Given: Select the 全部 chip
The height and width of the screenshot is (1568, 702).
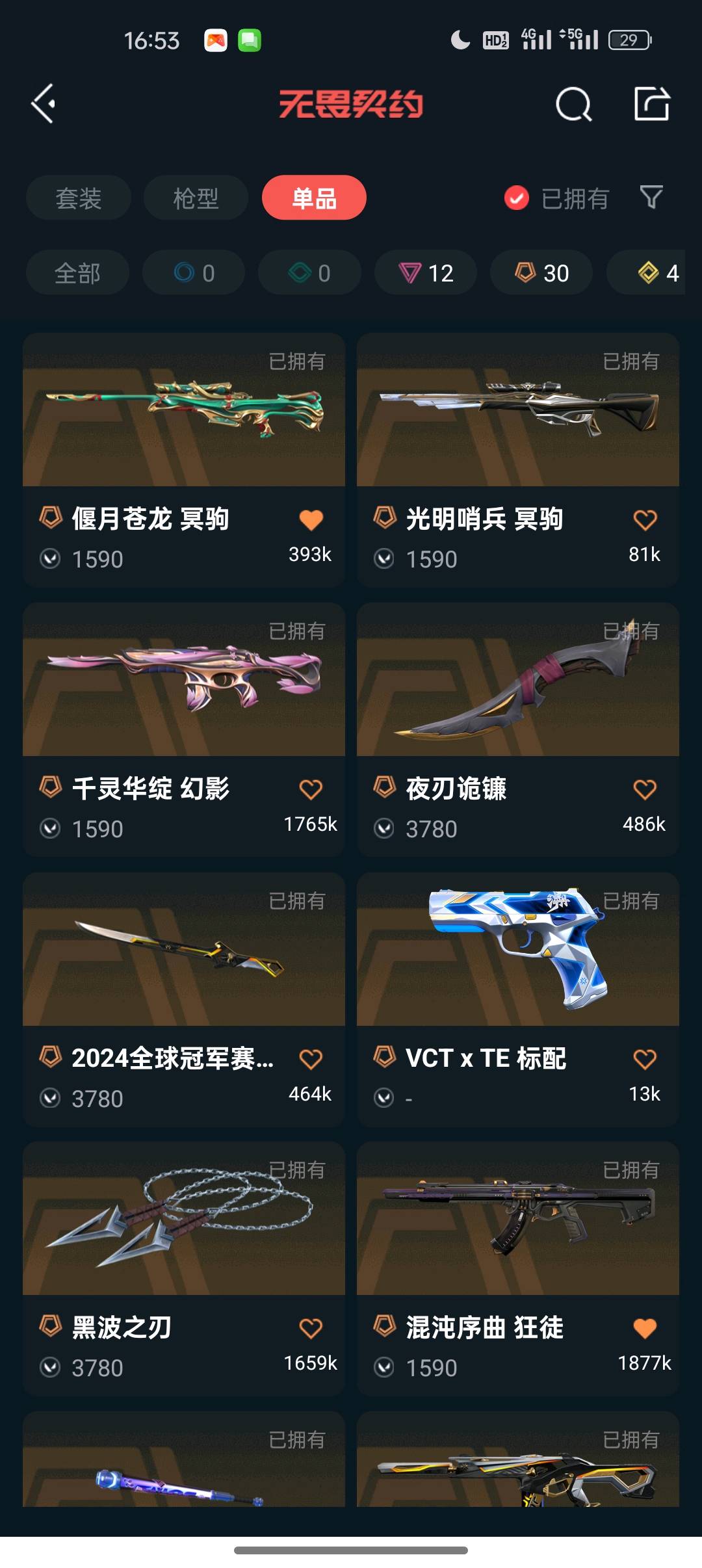Looking at the screenshot, I should pos(77,273).
